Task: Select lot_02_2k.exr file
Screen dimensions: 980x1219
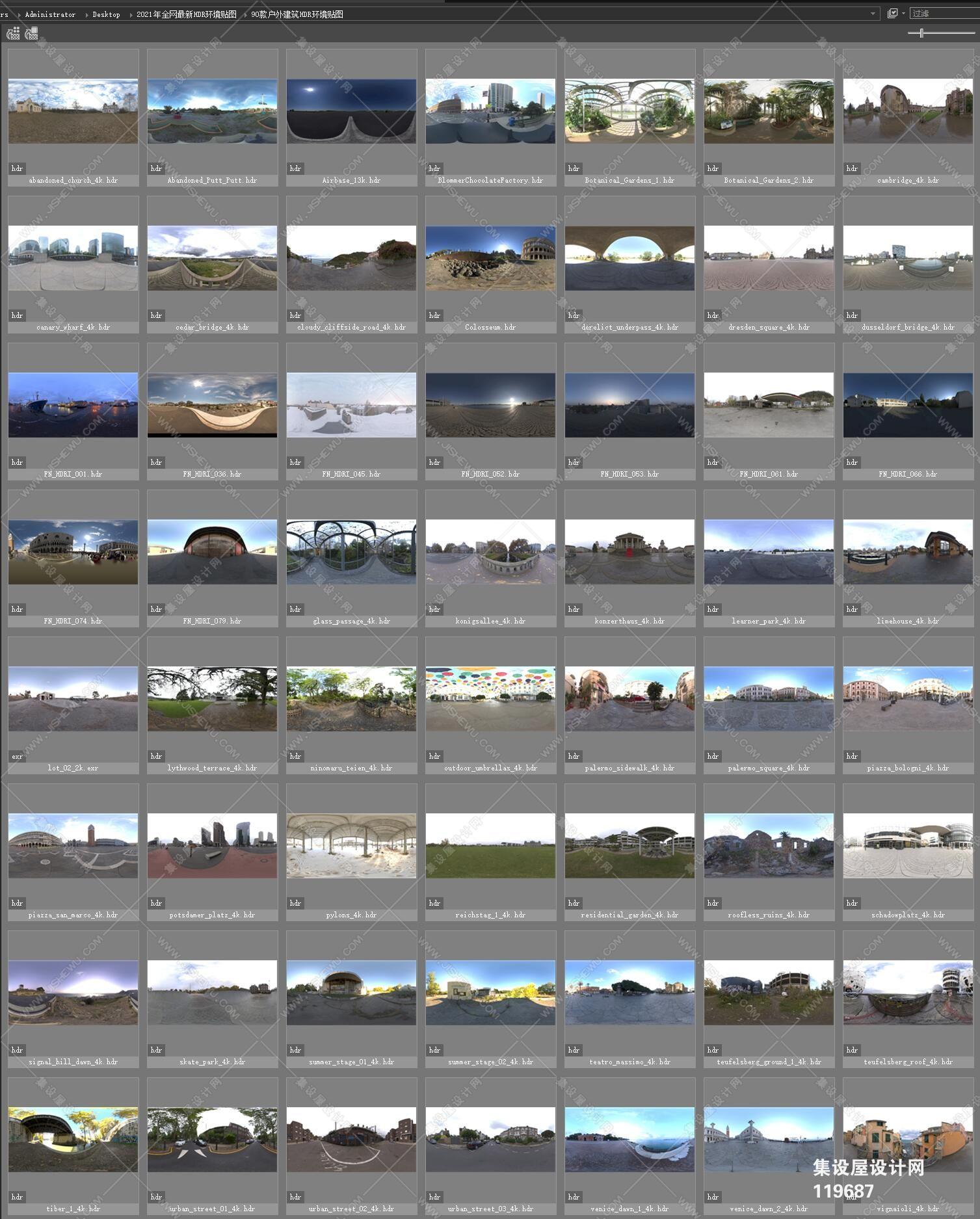Action: pyautogui.click(x=73, y=699)
